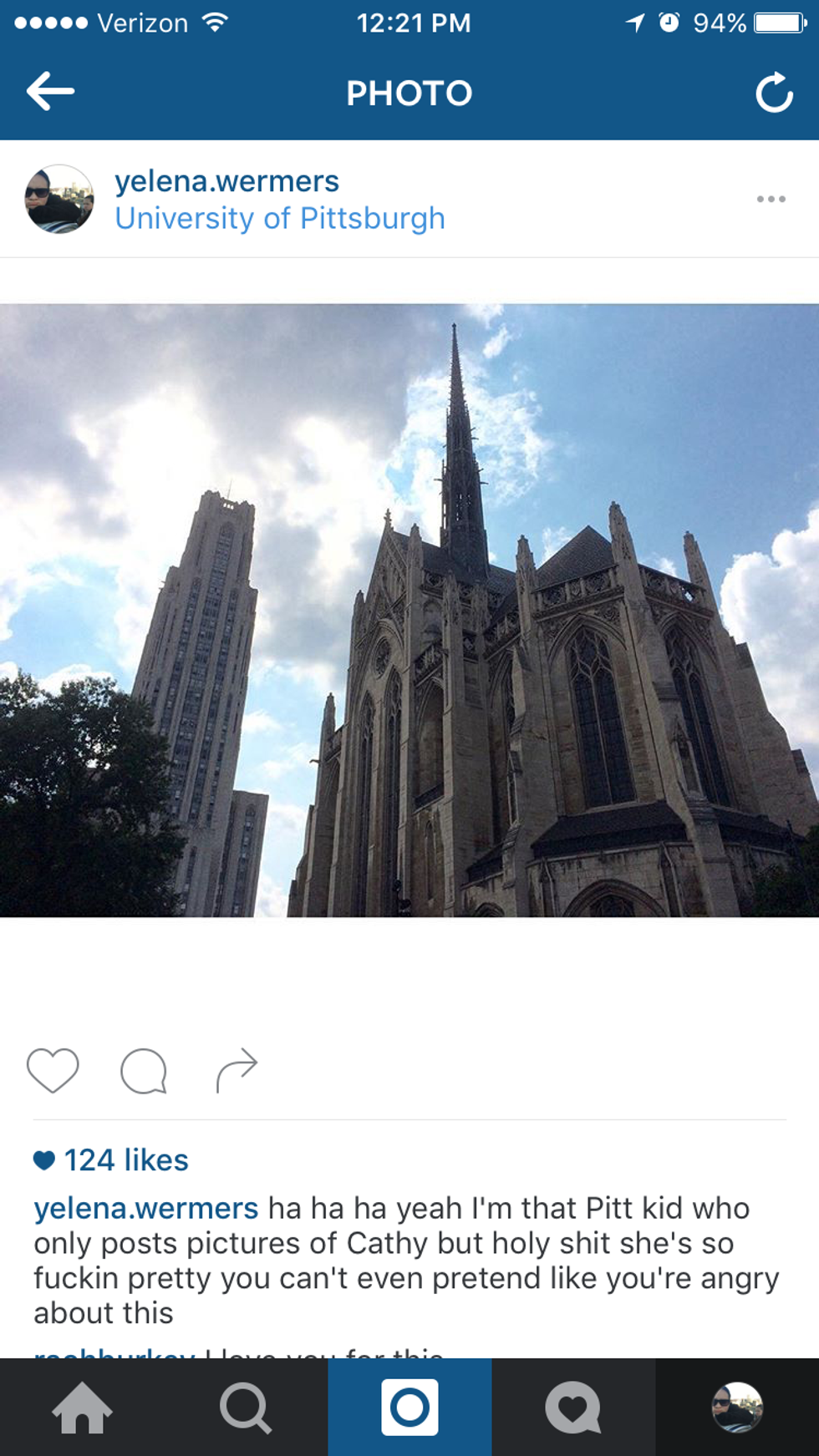View the 124 likes list
The height and width of the screenshot is (1456, 819).
[125, 1160]
